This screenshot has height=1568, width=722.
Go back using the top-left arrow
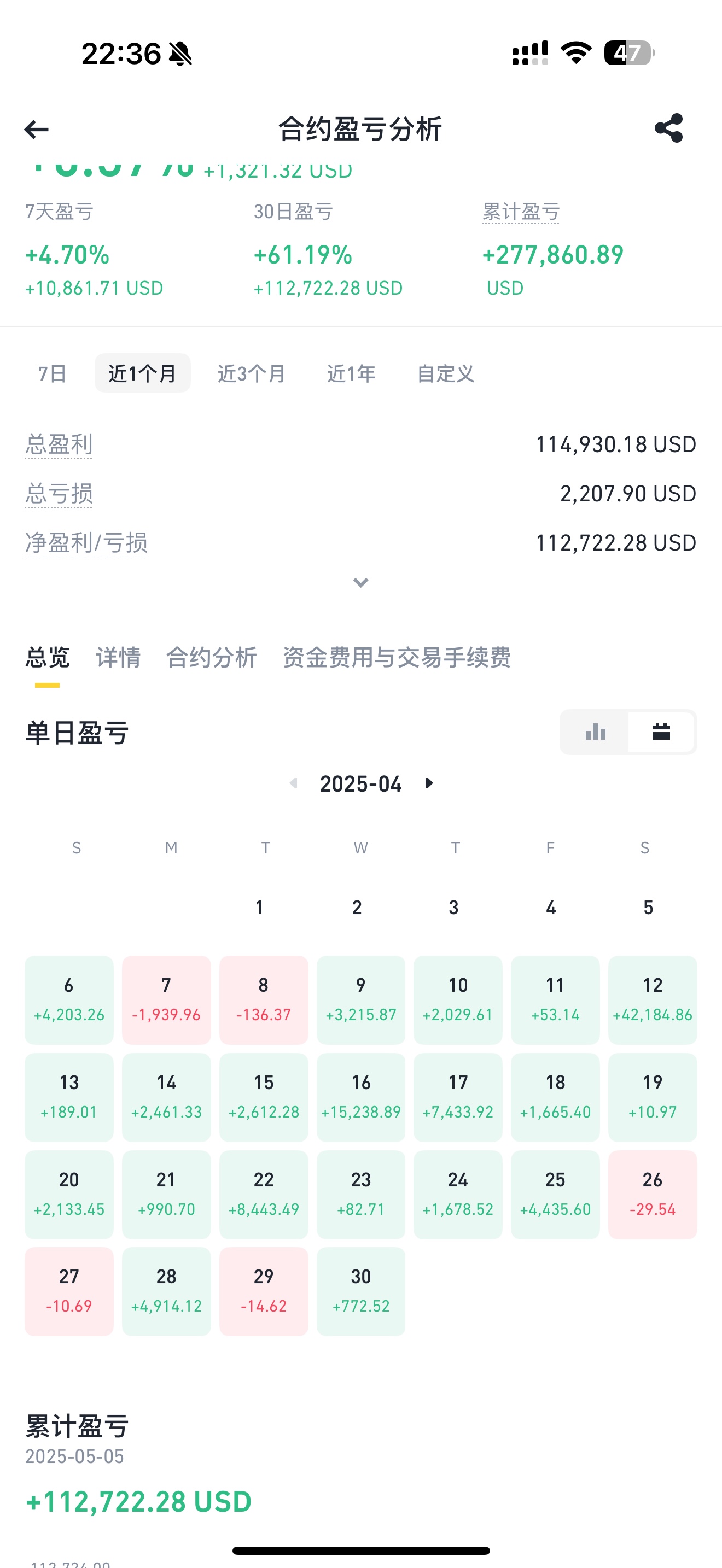tap(36, 129)
